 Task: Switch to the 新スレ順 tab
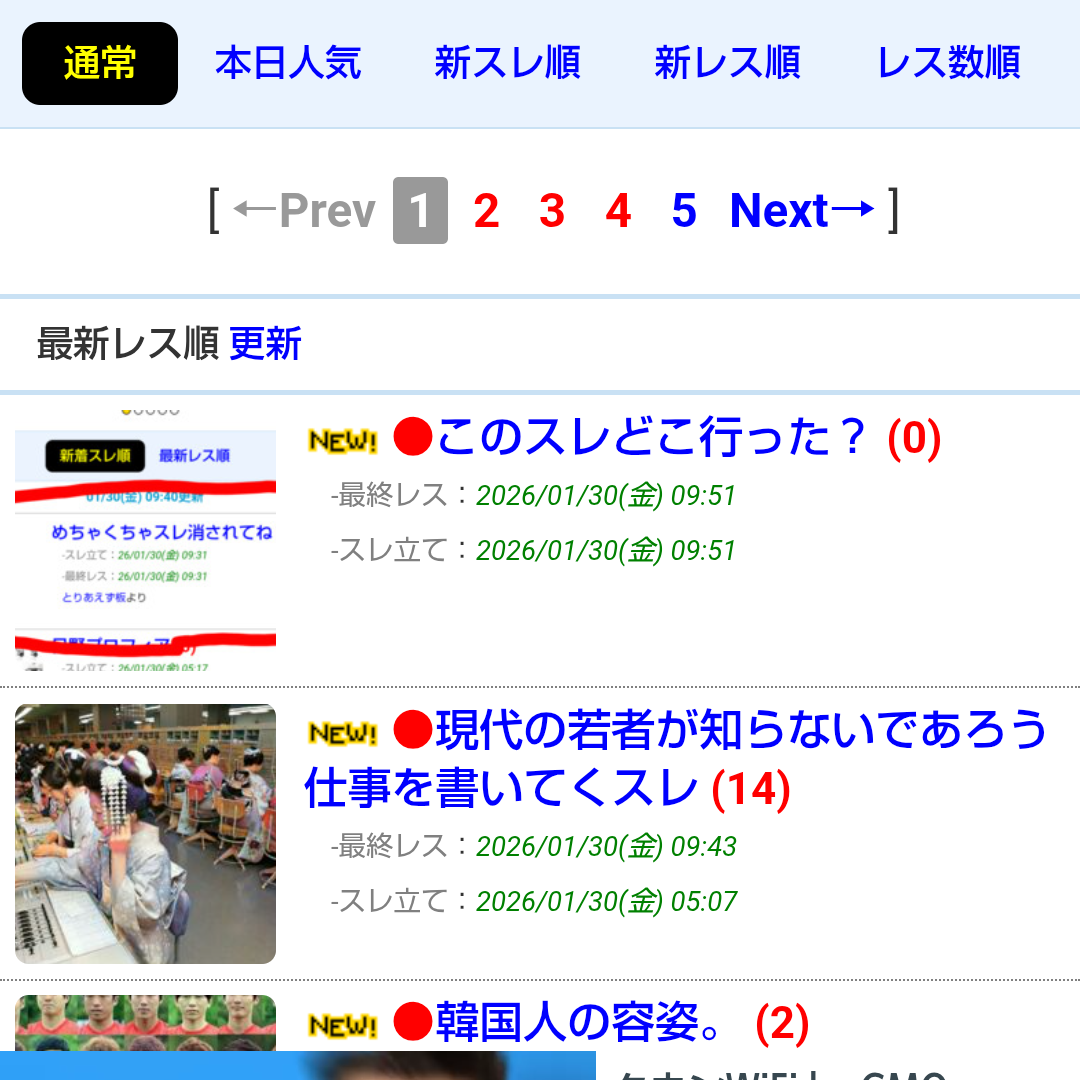tap(507, 63)
